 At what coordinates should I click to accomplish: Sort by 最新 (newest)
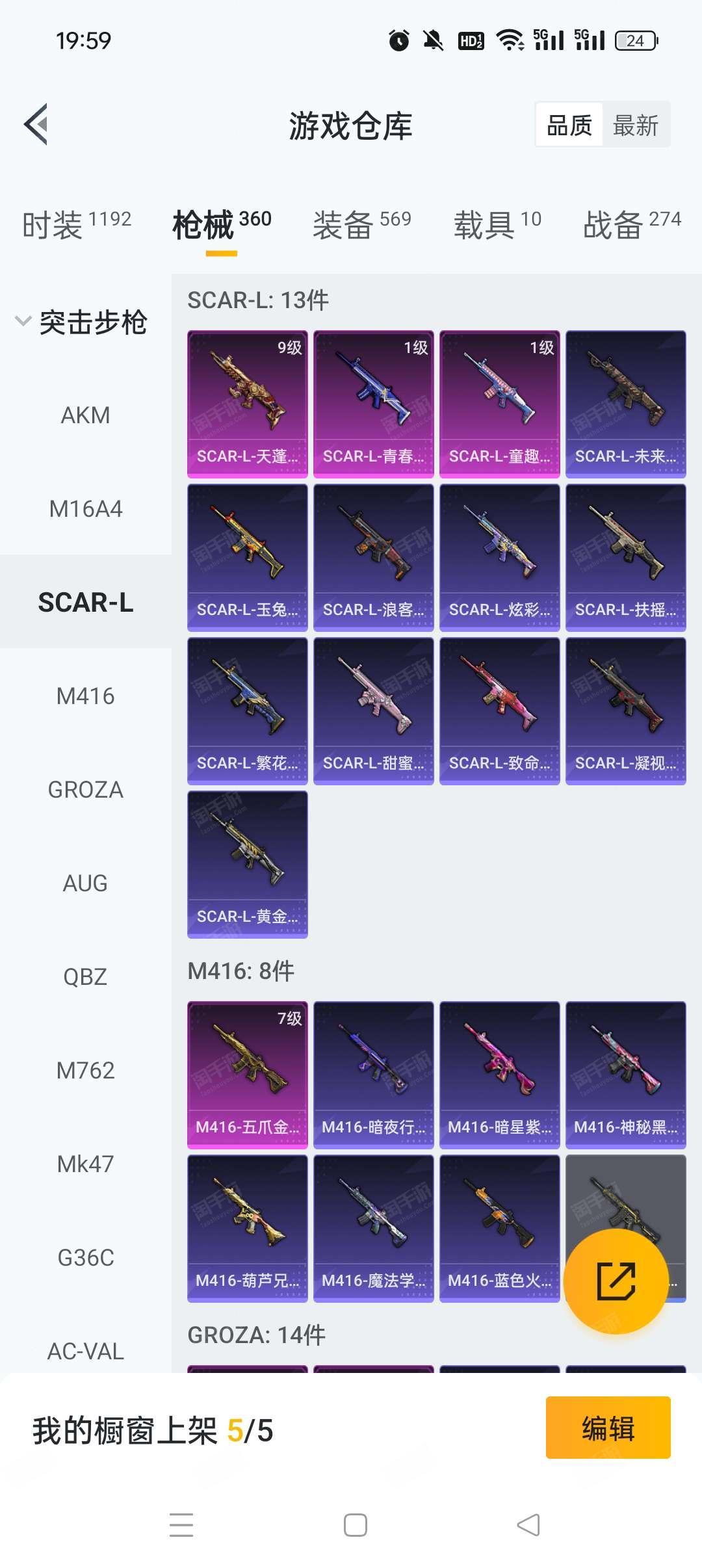point(635,125)
